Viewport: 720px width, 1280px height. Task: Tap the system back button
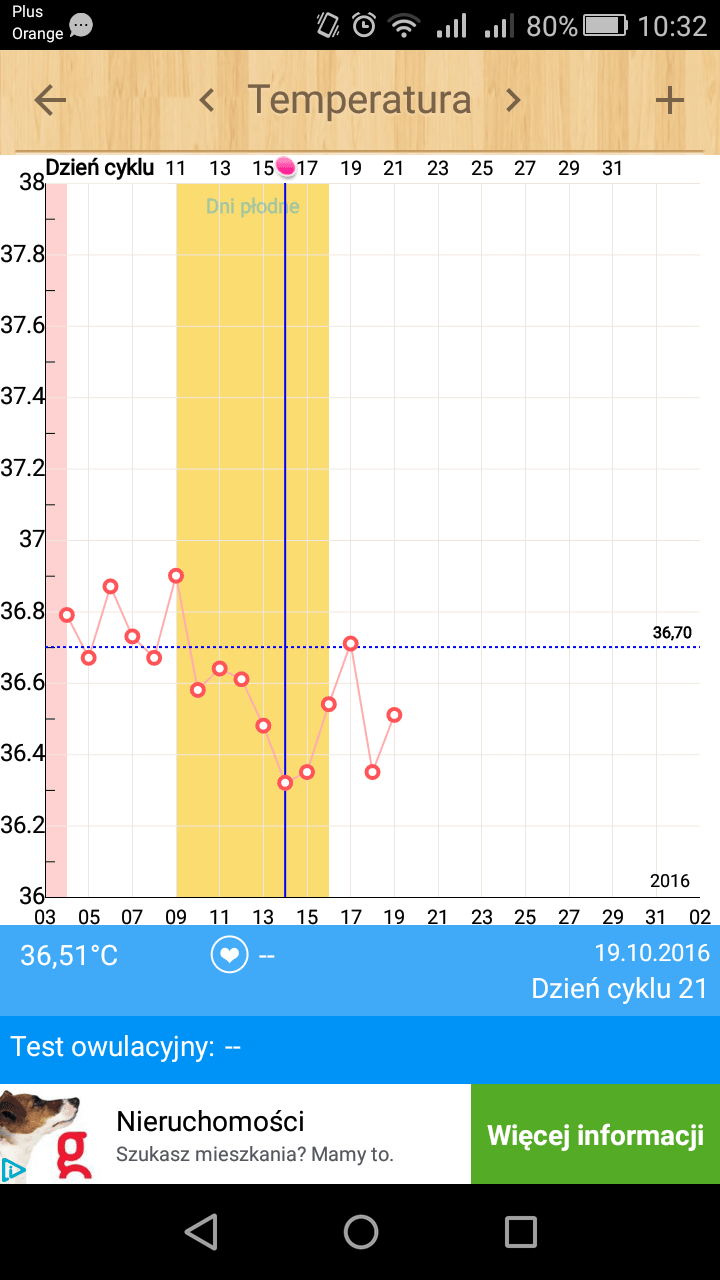pyautogui.click(x=201, y=1232)
